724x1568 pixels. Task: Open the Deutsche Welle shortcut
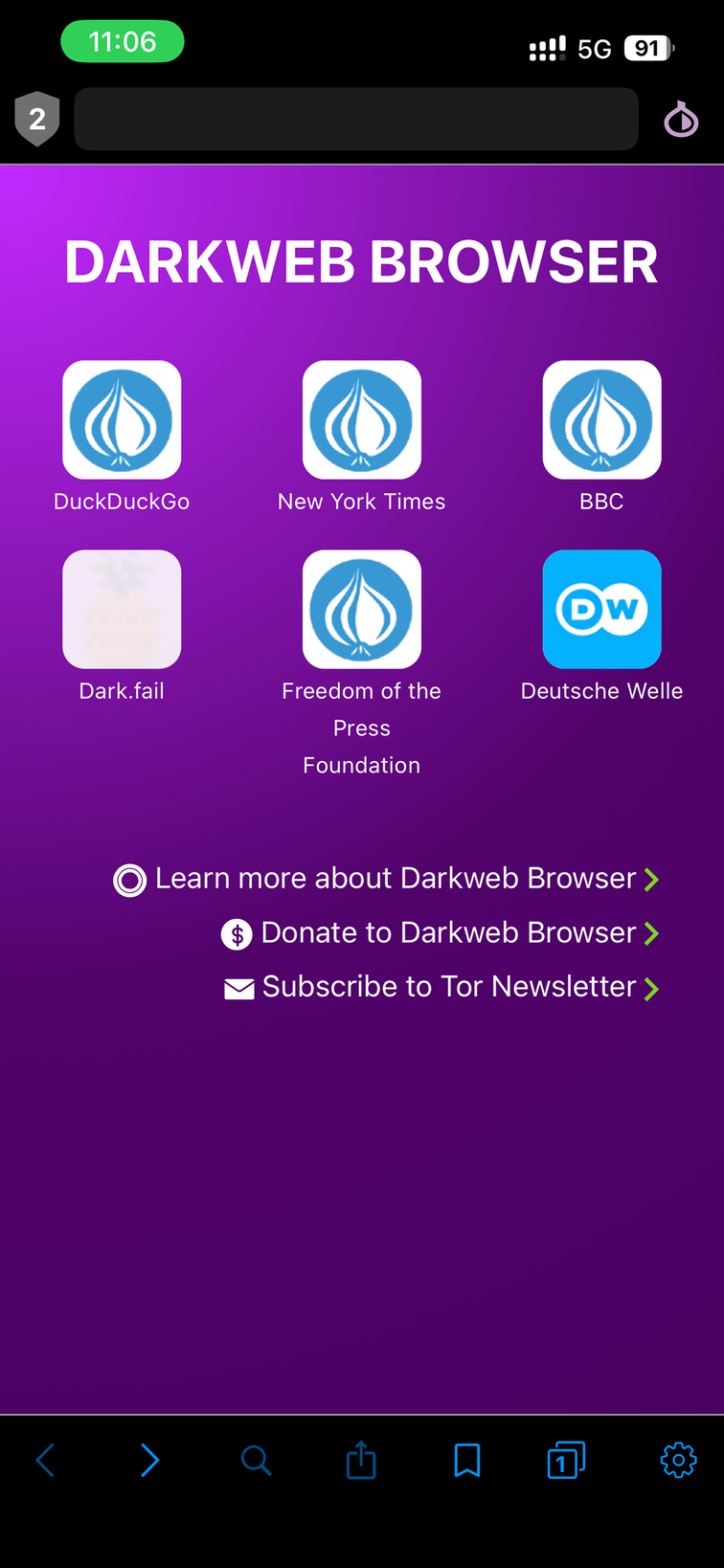601,610
